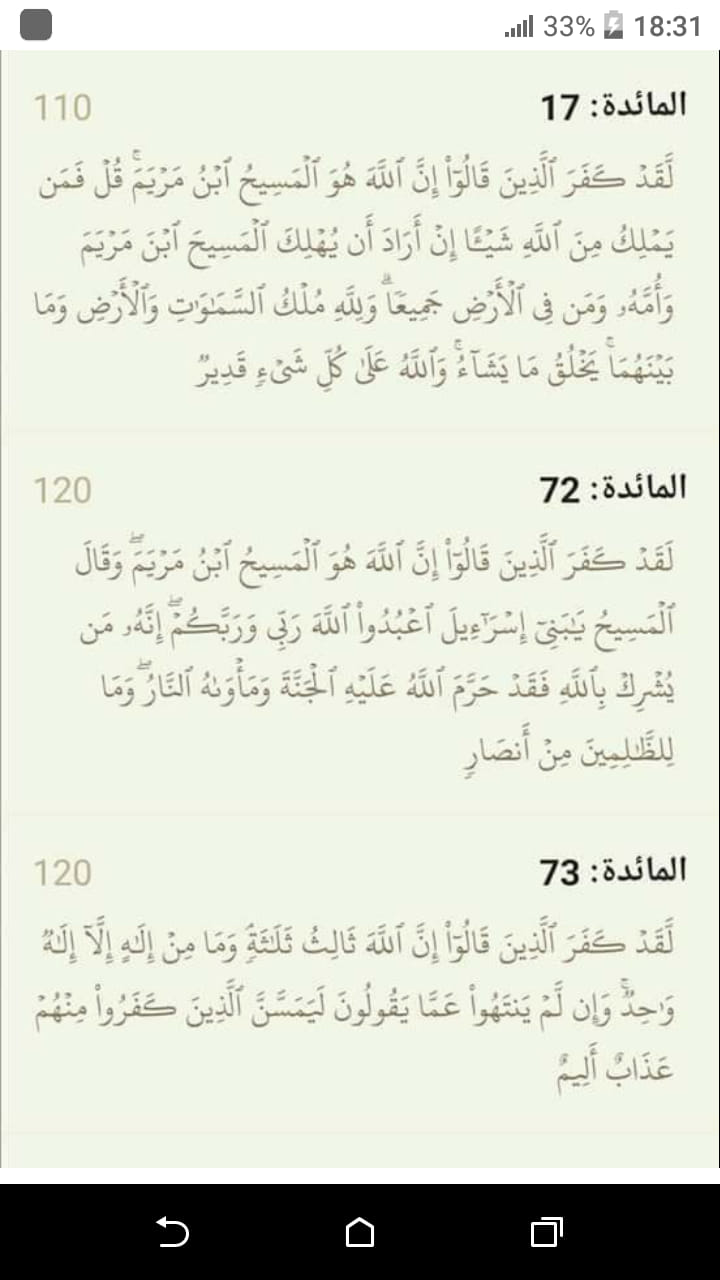Open the verse Al-Ma'idah 72 result

click(360, 625)
